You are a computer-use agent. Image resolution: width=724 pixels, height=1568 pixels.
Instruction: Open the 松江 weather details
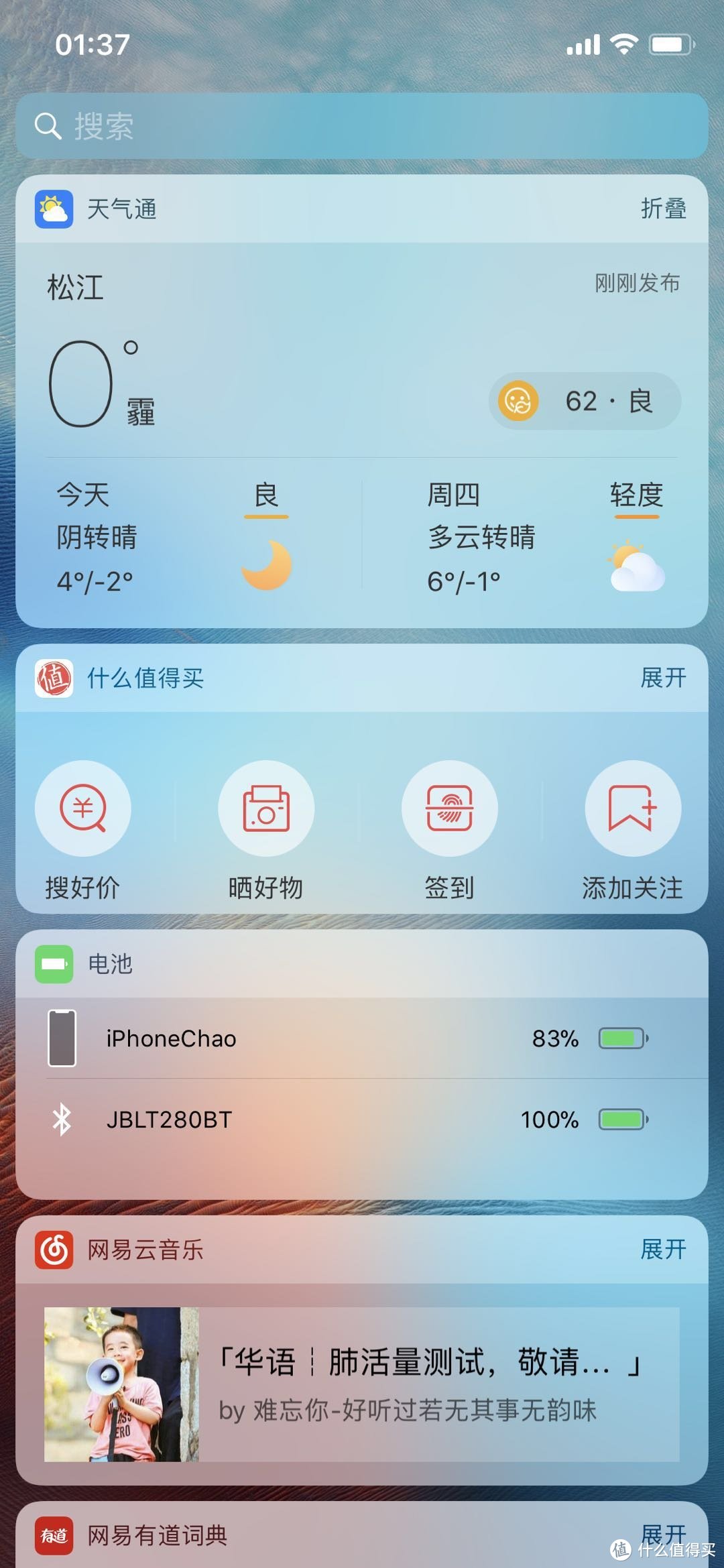click(x=75, y=288)
